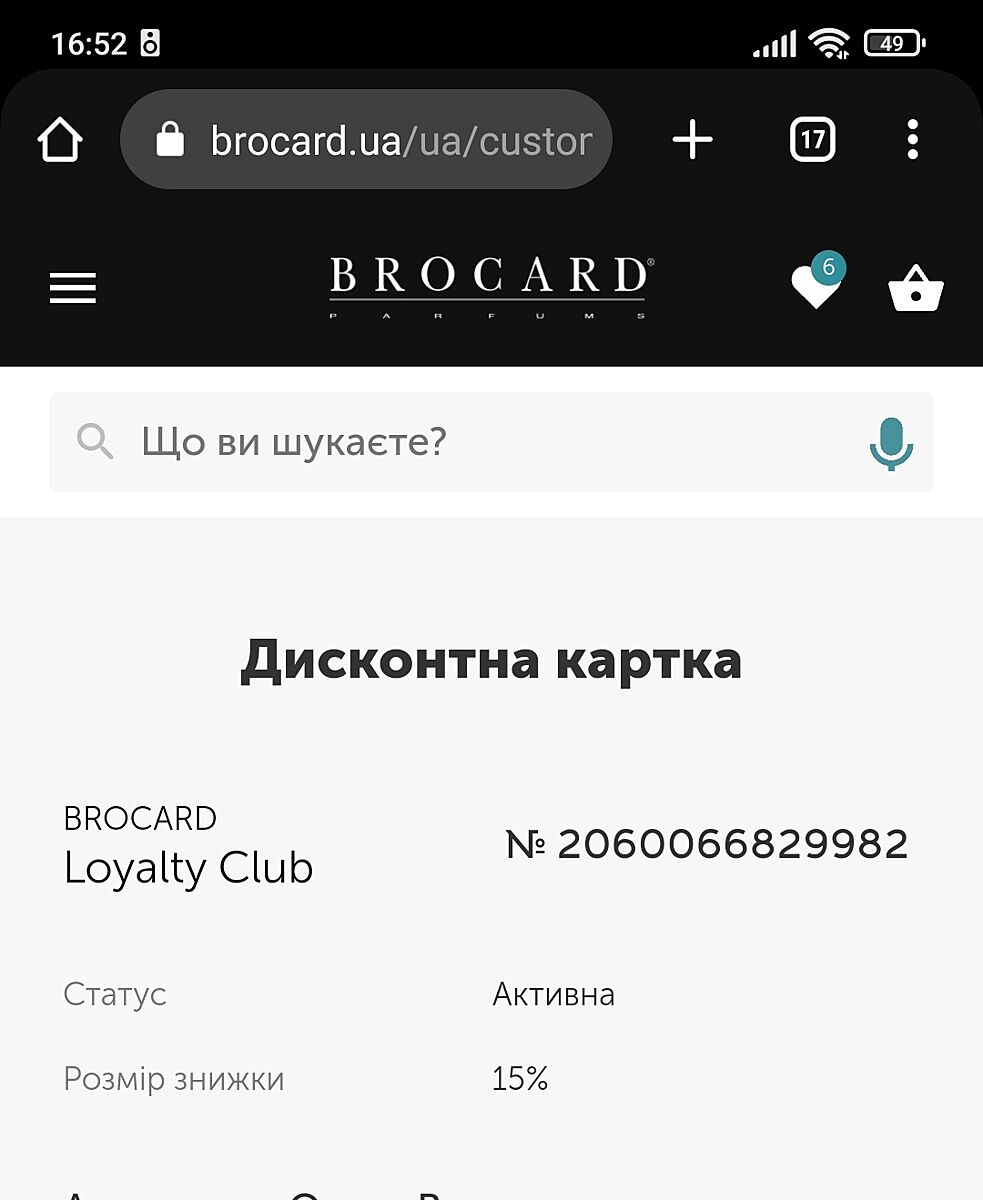
Task: Show the open tabs switcher
Action: click(x=812, y=140)
